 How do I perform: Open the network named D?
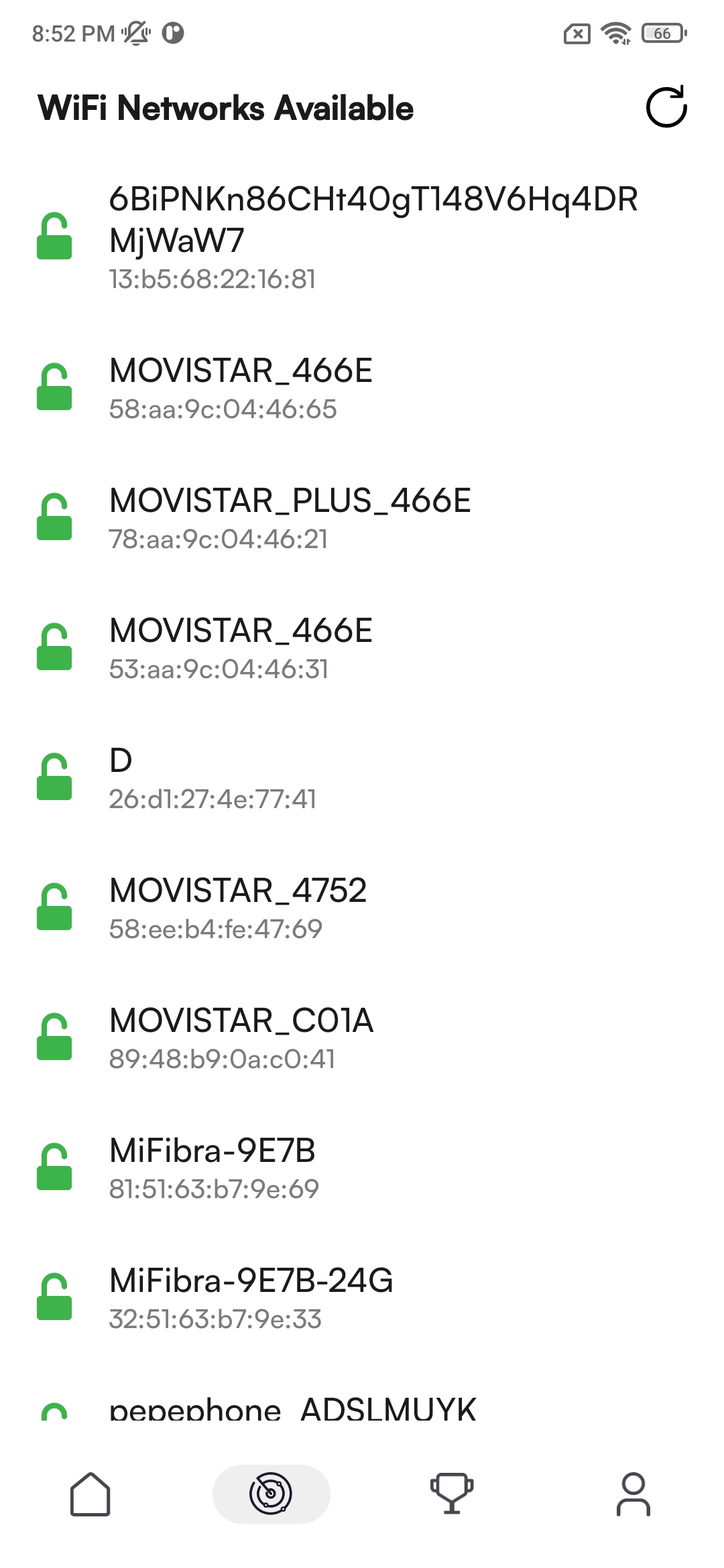(x=362, y=777)
